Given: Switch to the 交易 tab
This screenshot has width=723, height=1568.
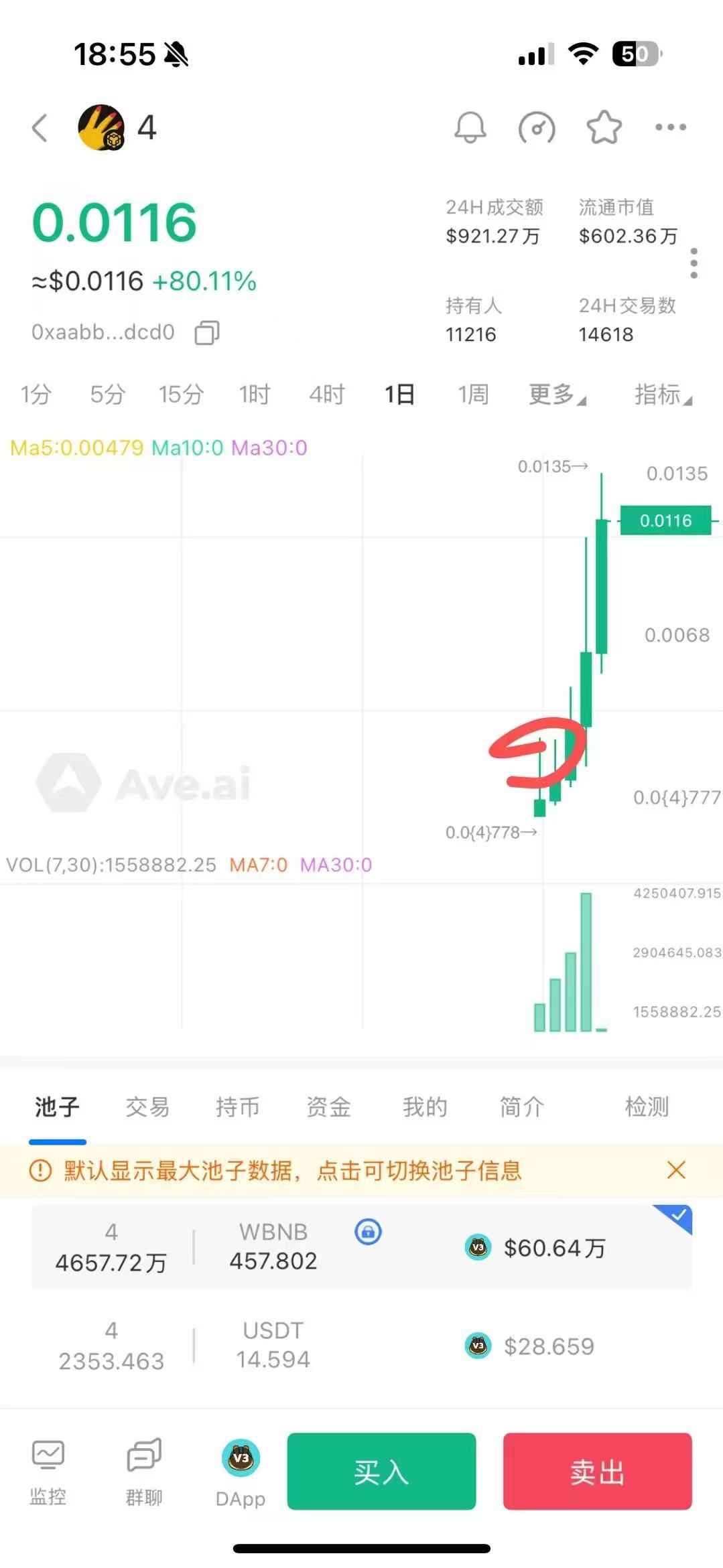Looking at the screenshot, I should [147, 1107].
